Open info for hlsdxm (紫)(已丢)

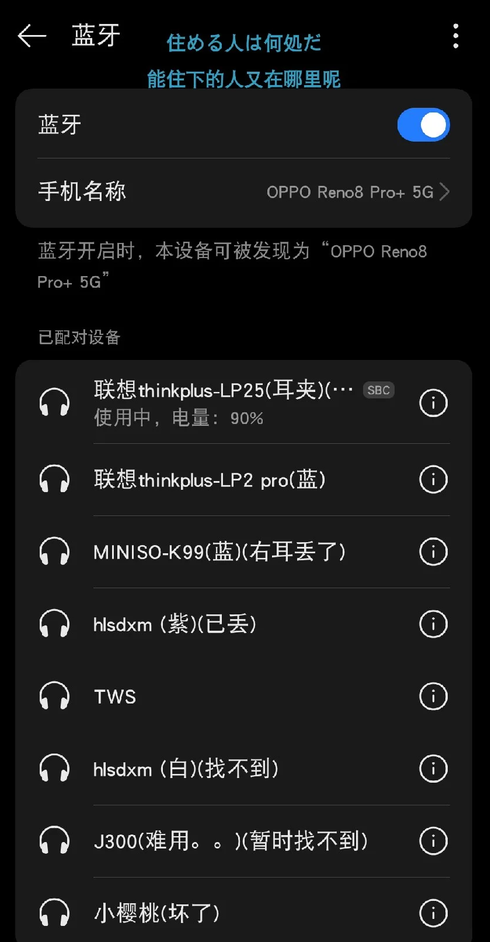pos(434,624)
